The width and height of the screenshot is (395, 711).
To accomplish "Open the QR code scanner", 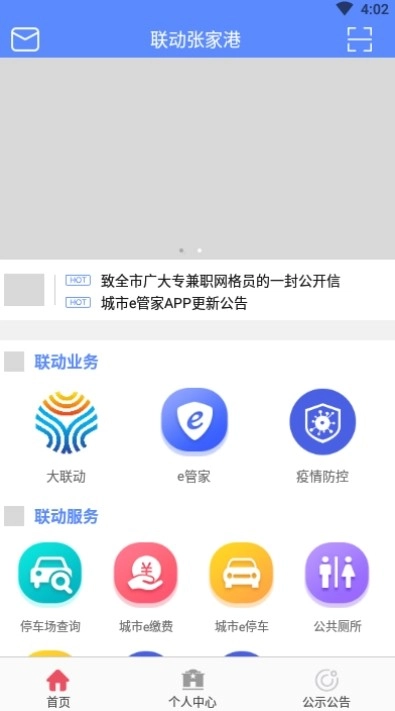I will pyautogui.click(x=360, y=39).
